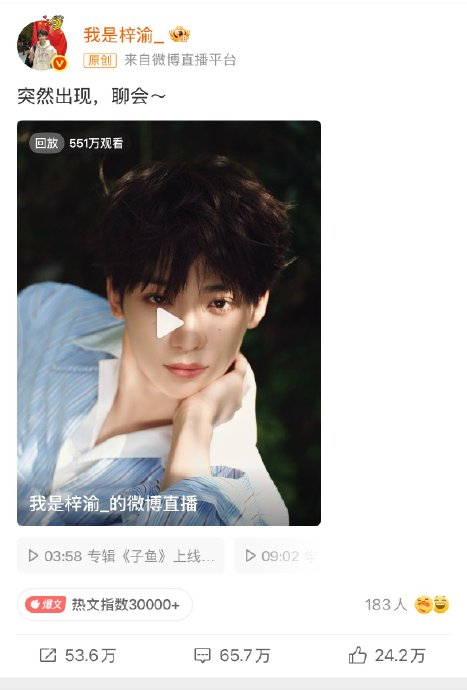Like this post with 24.2万 likes
Viewport: 467px width, 690px height.
[x=387, y=656]
